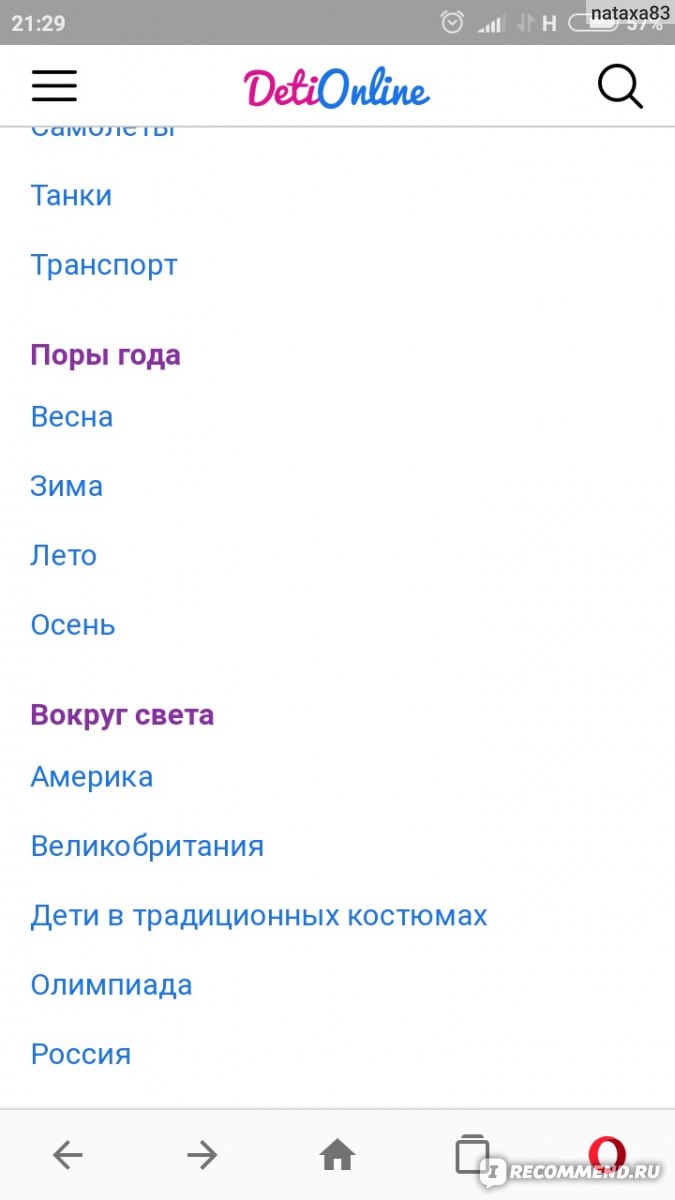This screenshot has width=675, height=1200.
Task: Open the hamburger menu
Action: [x=54, y=88]
